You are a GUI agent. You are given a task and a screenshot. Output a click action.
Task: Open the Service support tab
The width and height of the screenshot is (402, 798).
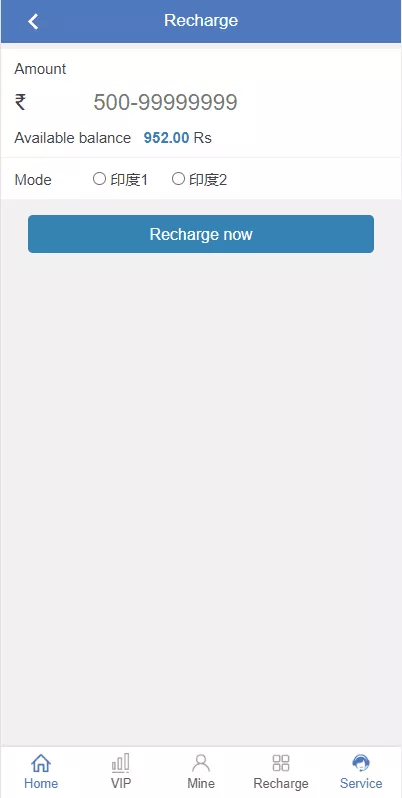click(361, 772)
